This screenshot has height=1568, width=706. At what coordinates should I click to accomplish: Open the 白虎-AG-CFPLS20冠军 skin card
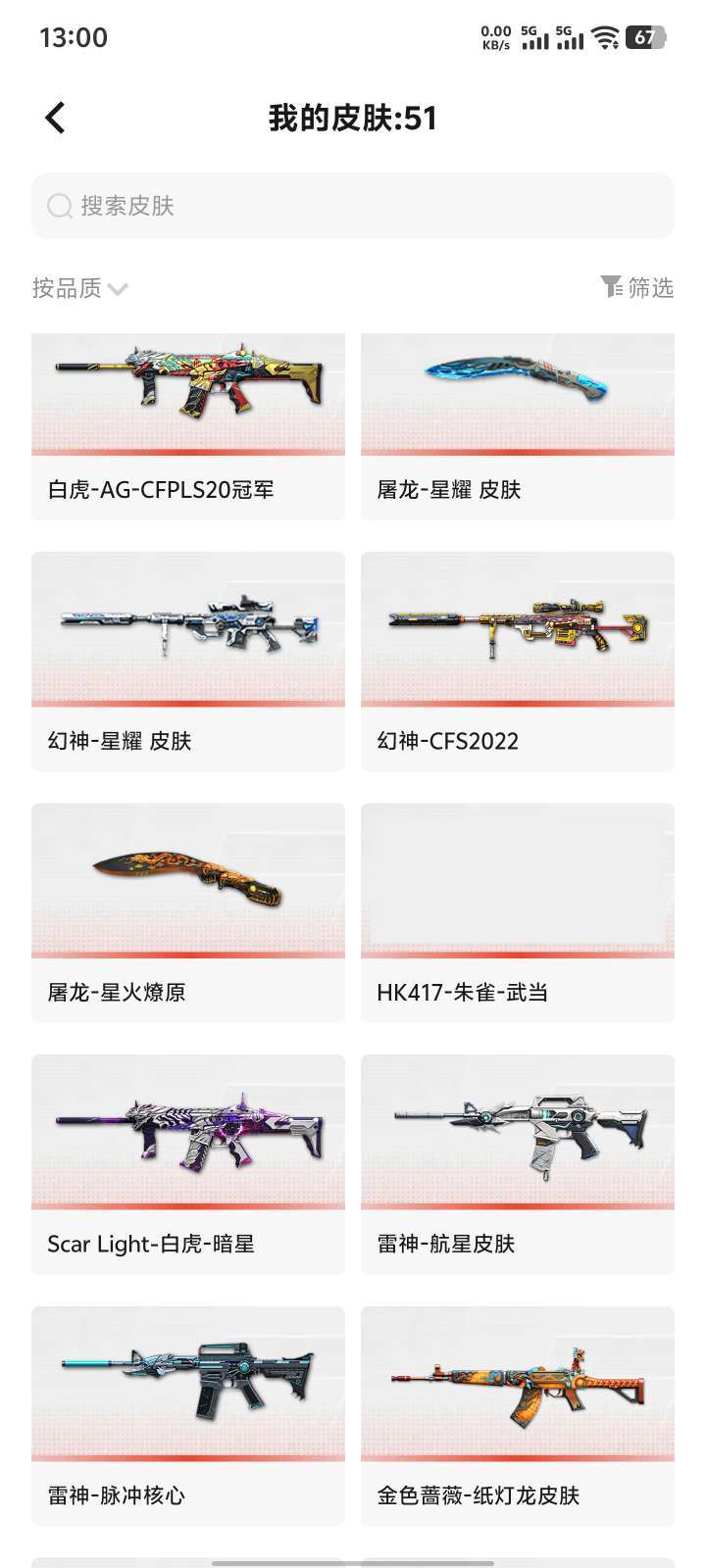click(x=188, y=426)
